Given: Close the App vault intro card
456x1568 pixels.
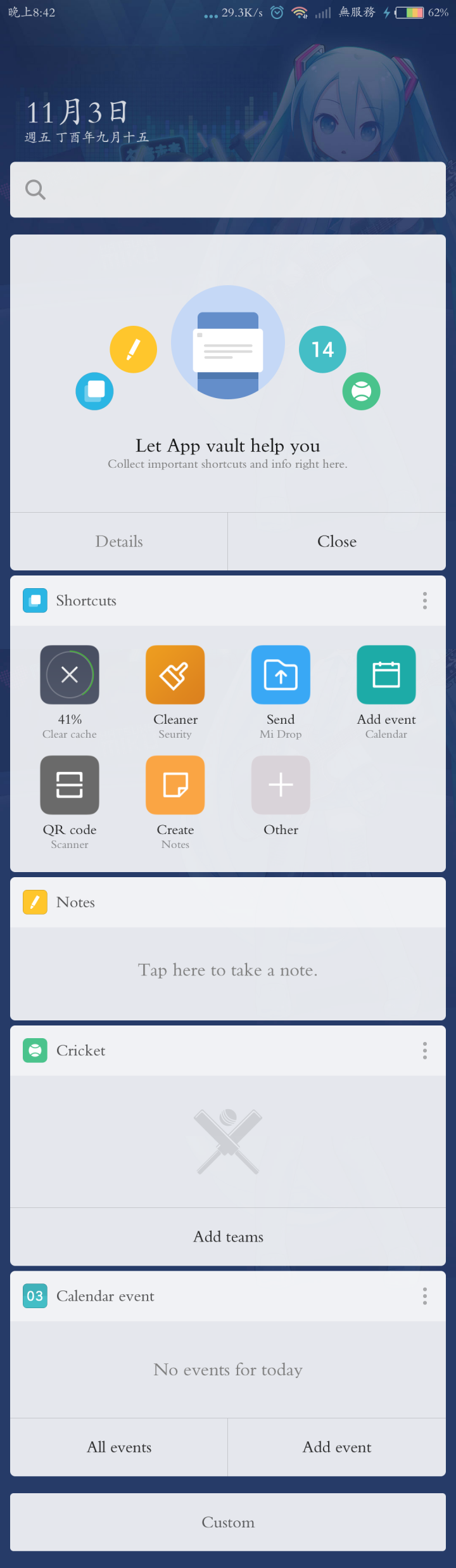Looking at the screenshot, I should click(337, 541).
